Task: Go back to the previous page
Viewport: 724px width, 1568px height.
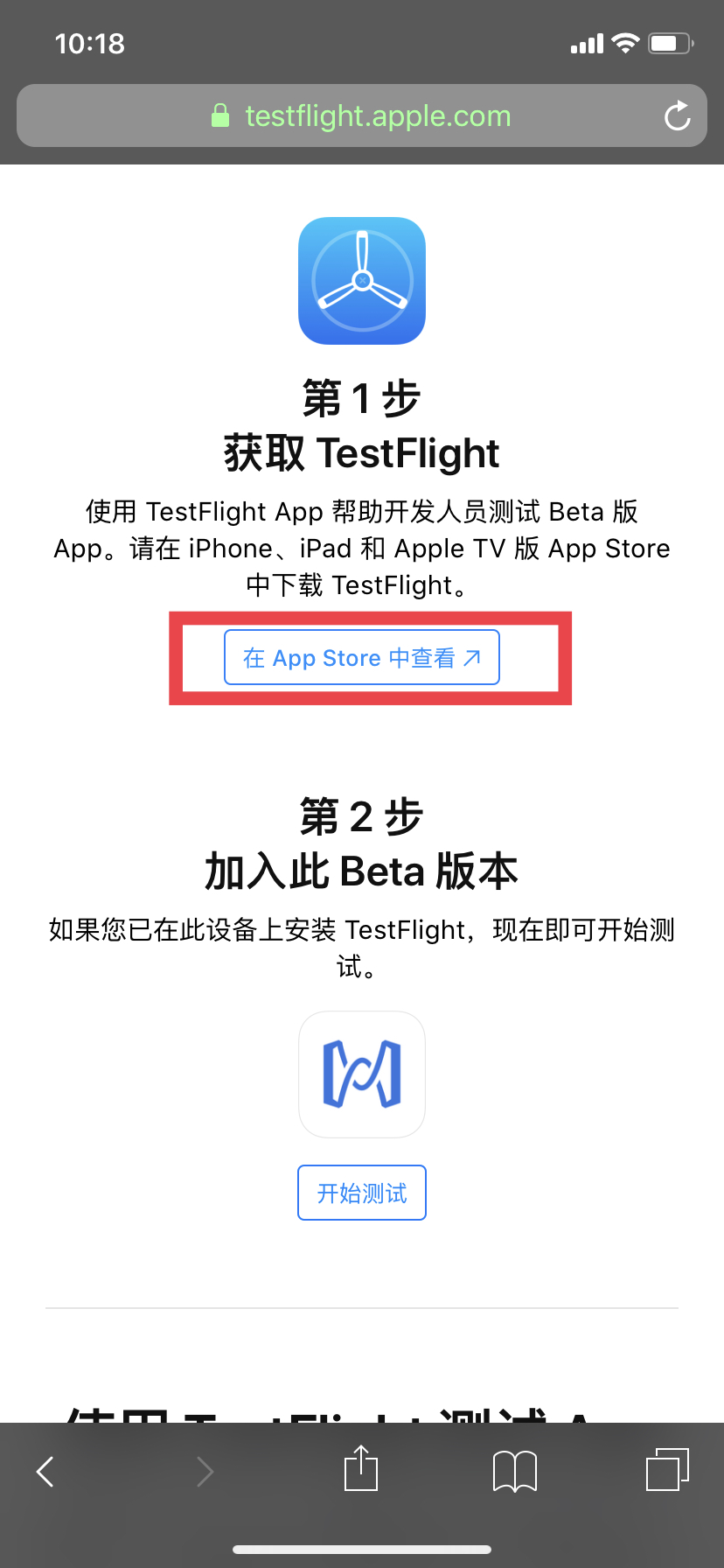Action: (x=45, y=1471)
